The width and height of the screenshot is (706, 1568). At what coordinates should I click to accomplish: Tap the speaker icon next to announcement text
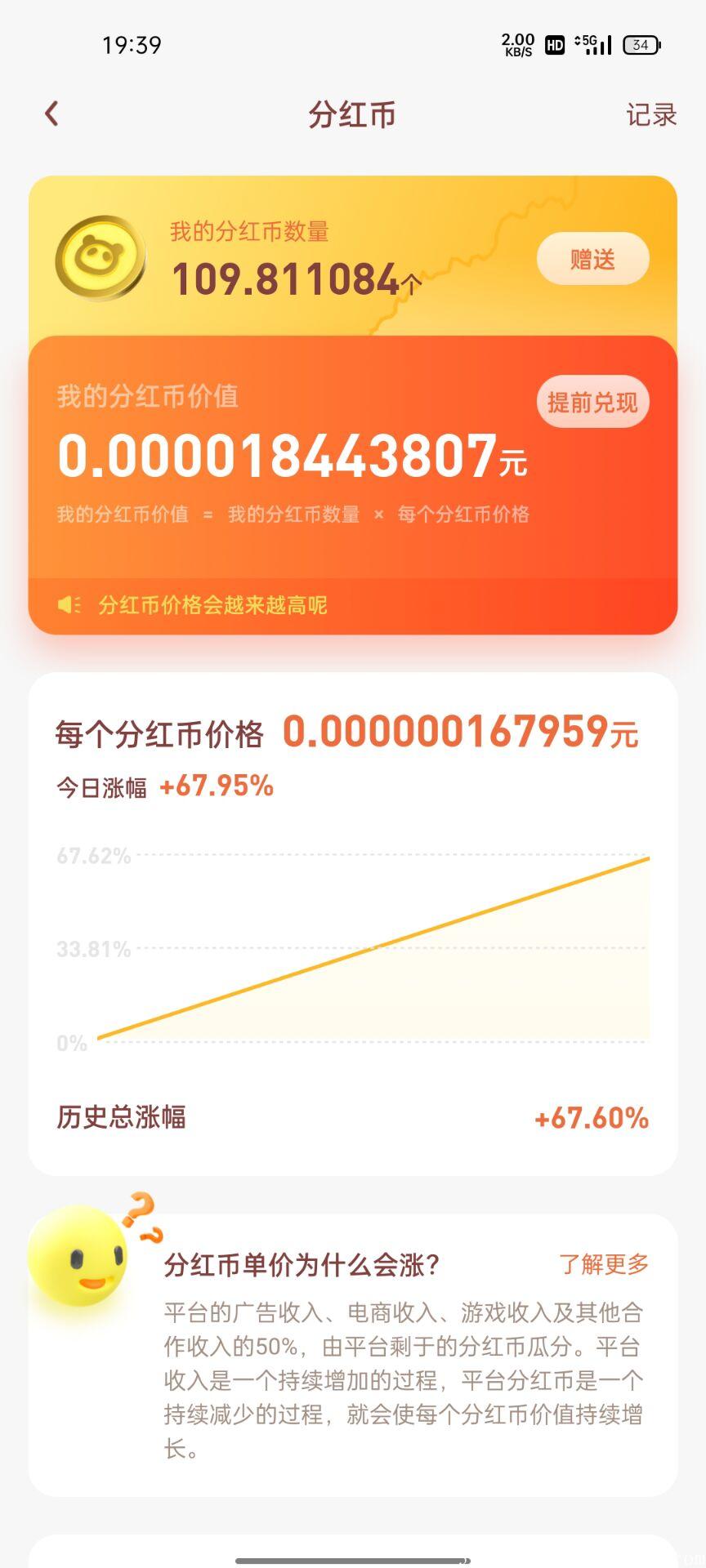(x=69, y=606)
